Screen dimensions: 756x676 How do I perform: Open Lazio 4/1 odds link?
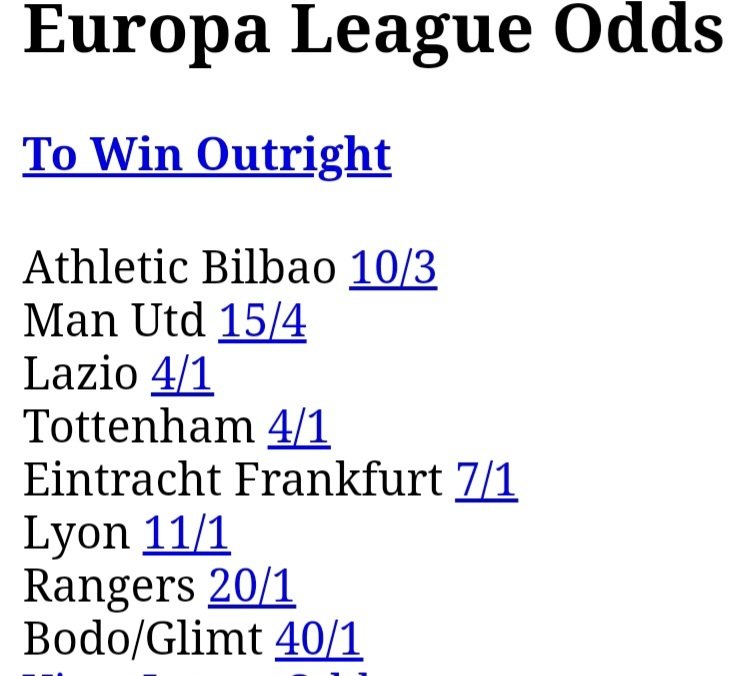tap(182, 374)
